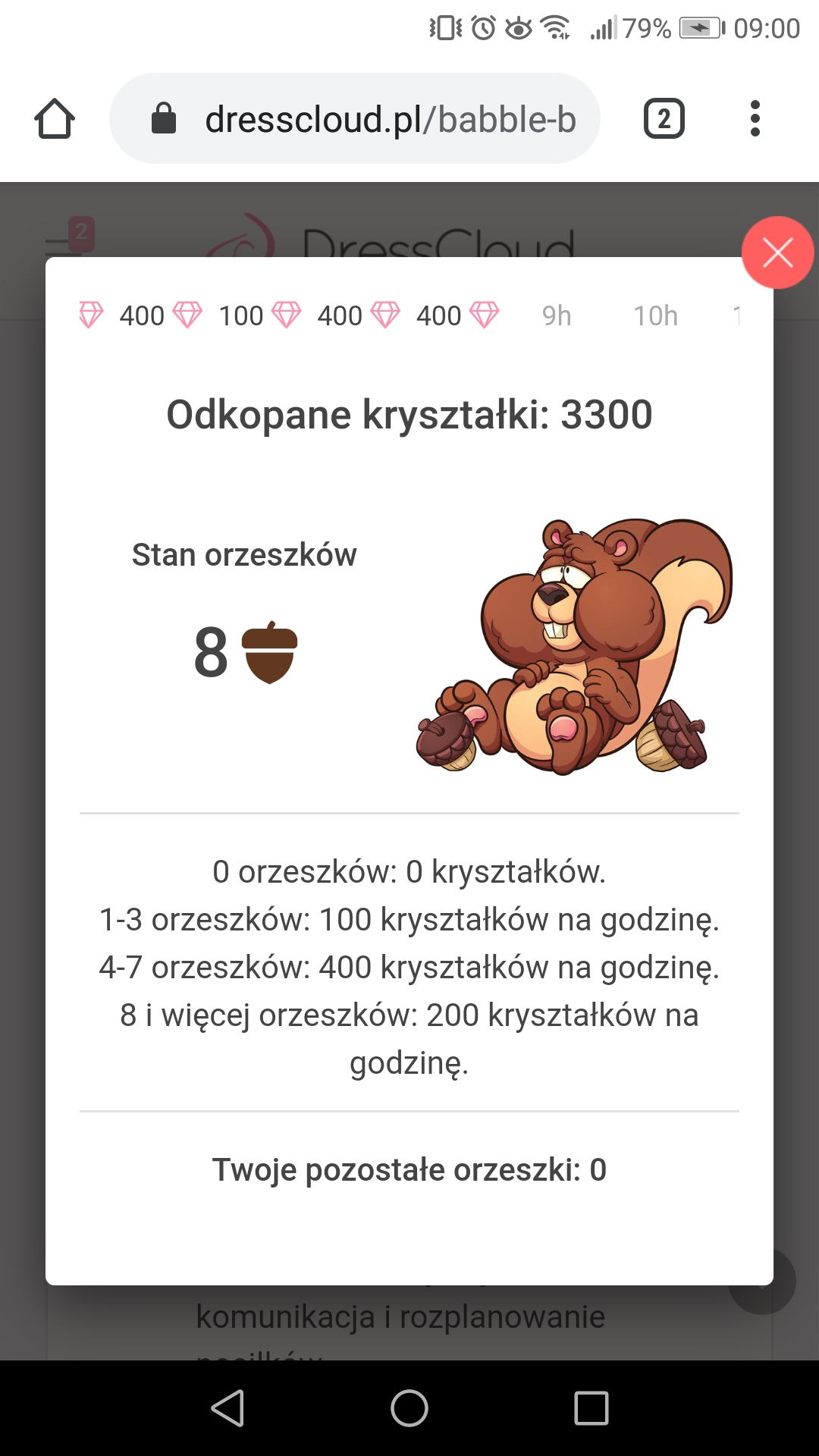Close the squirrel crystals popup
The height and width of the screenshot is (1456, 819).
pos(777,253)
